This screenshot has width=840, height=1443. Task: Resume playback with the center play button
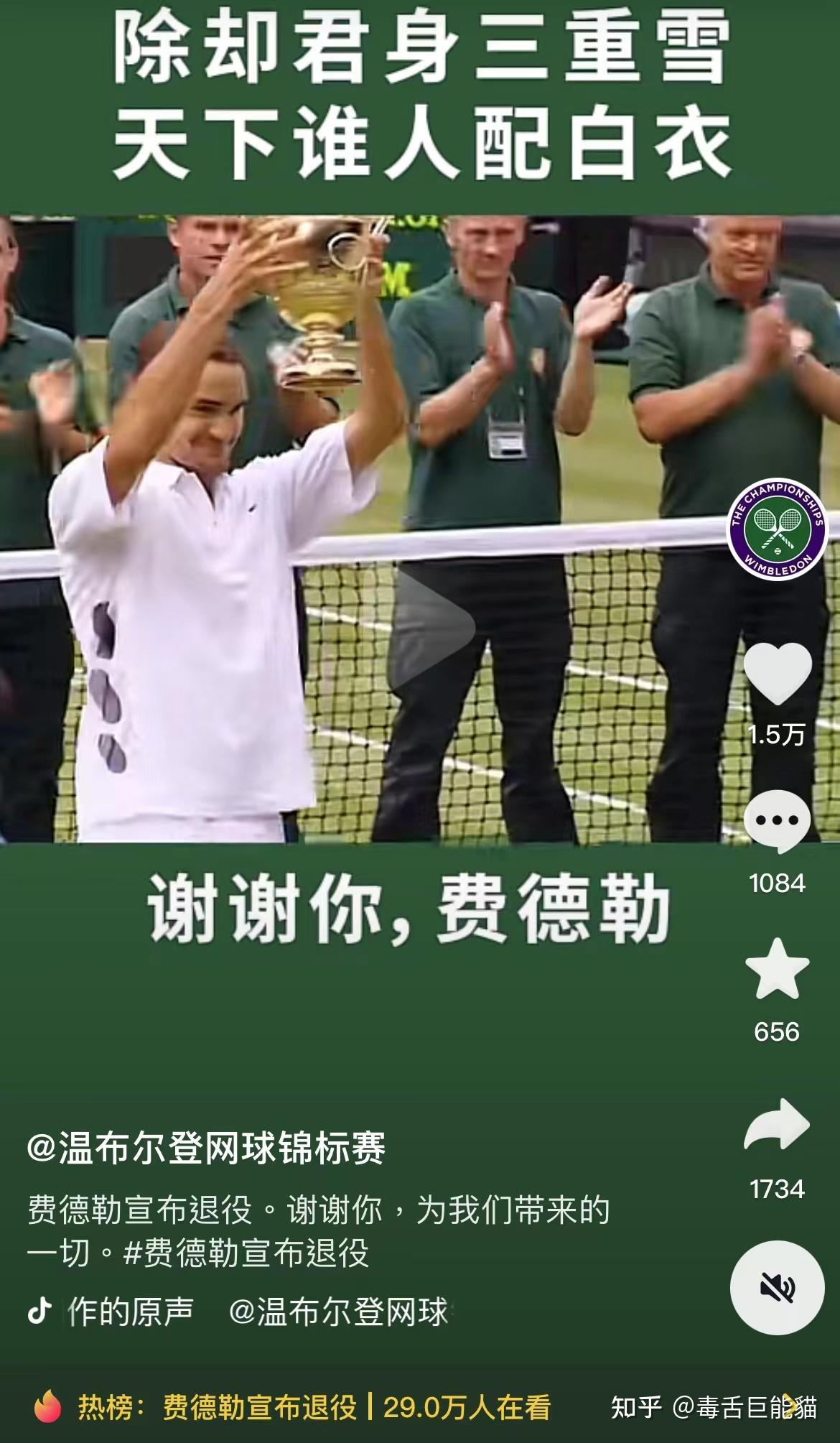click(x=429, y=628)
